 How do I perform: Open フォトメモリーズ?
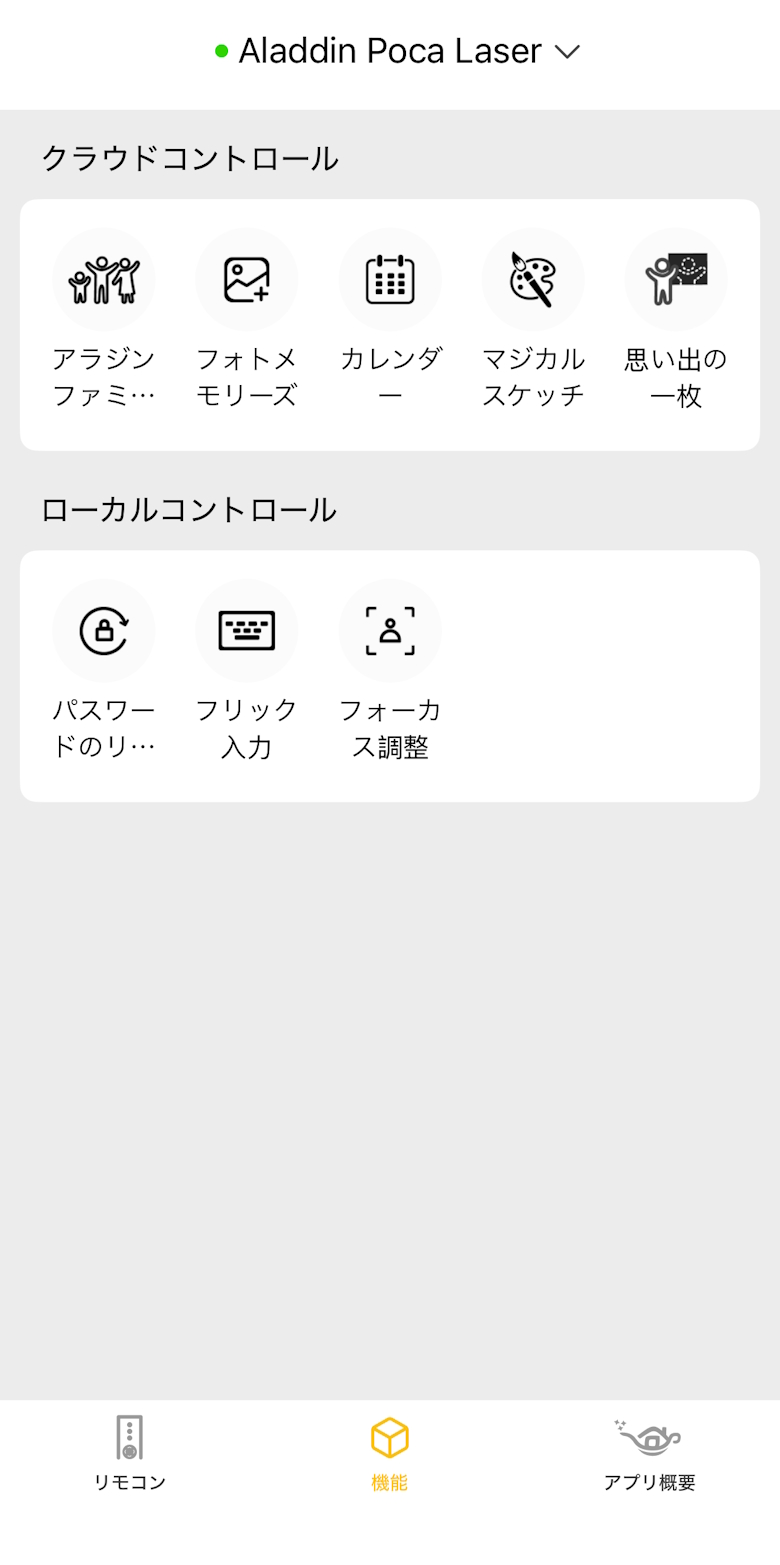point(247,280)
